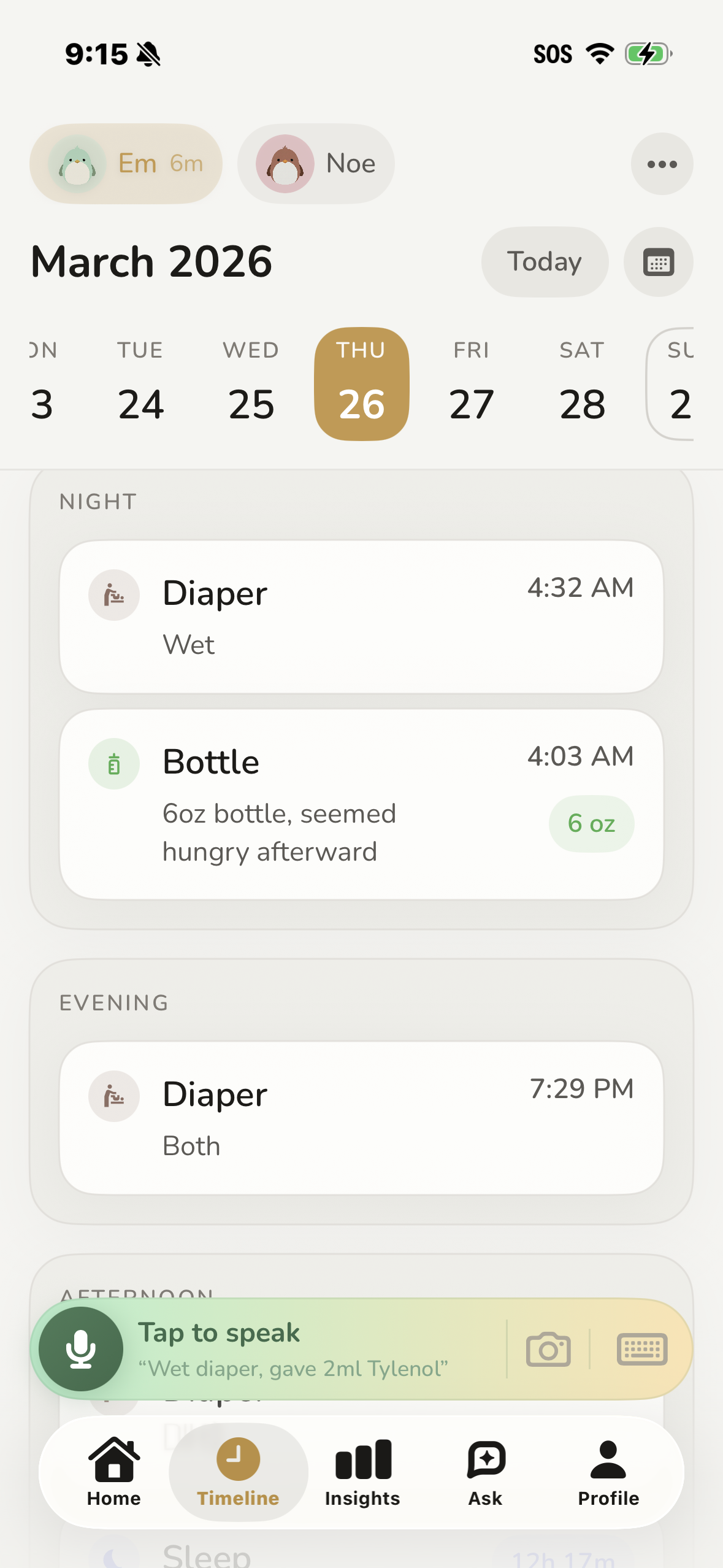Tap the diaper icon on the evening entry
723x1568 pixels.
pos(114,1096)
